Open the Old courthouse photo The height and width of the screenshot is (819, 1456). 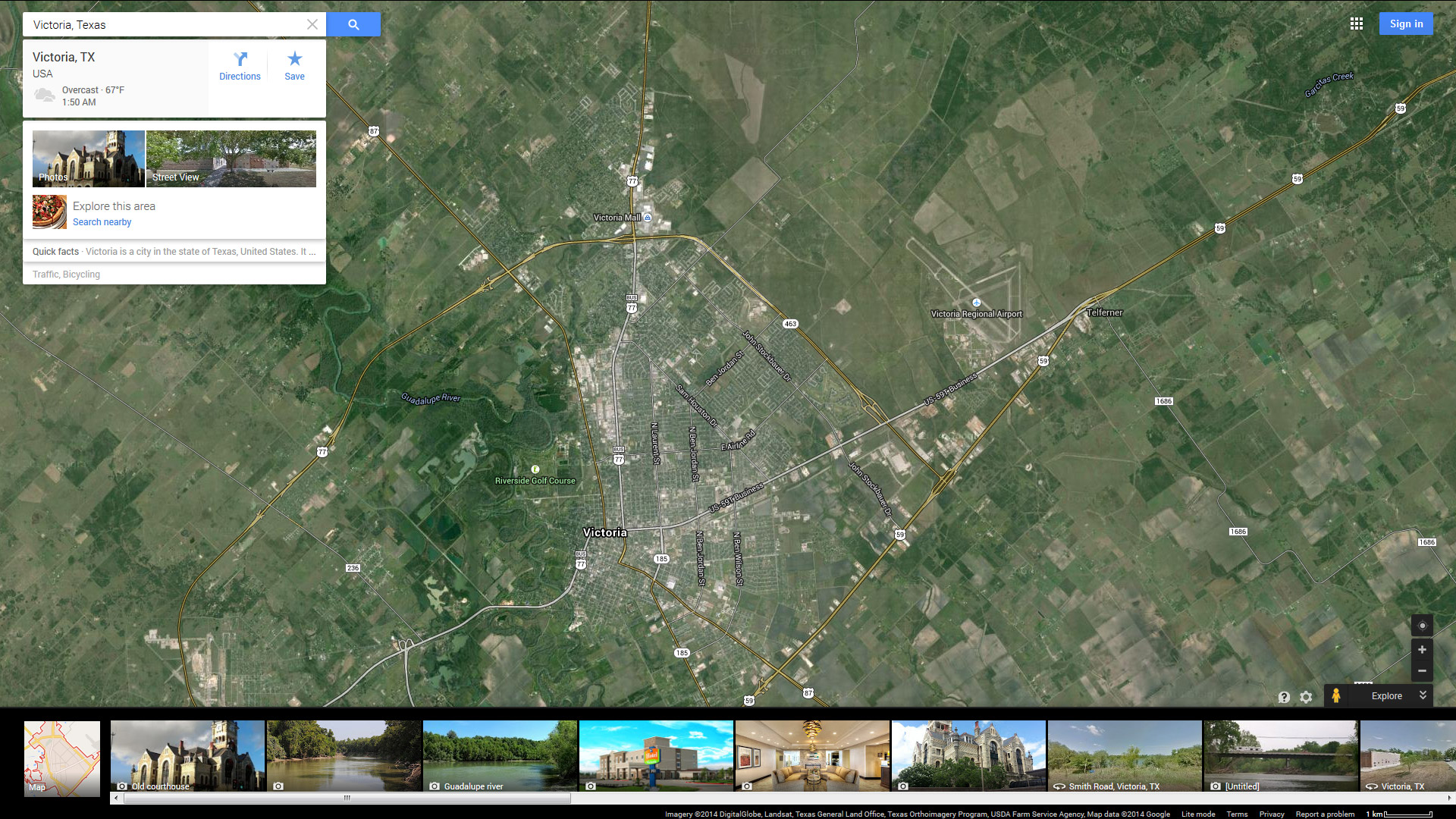pyautogui.click(x=187, y=756)
